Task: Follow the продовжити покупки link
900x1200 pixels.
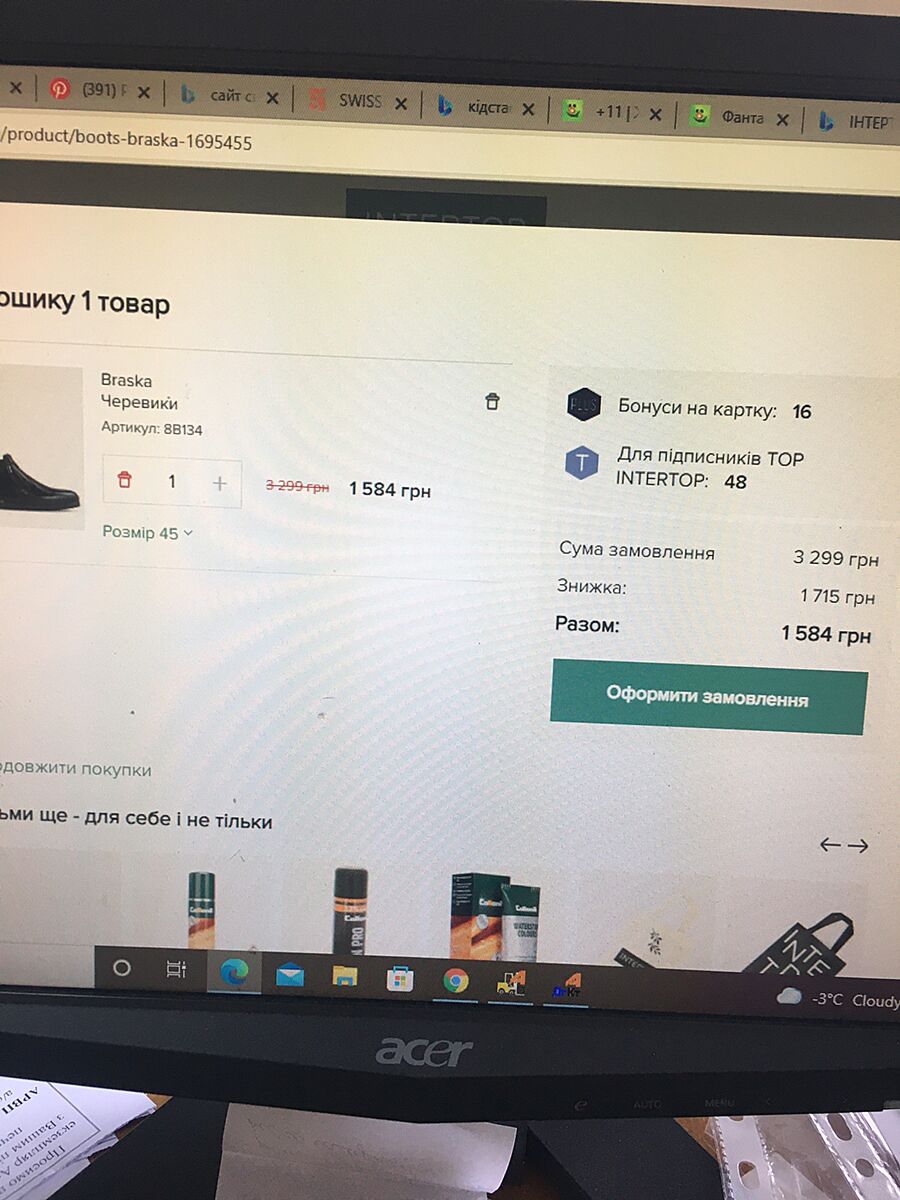Action: coord(76,769)
